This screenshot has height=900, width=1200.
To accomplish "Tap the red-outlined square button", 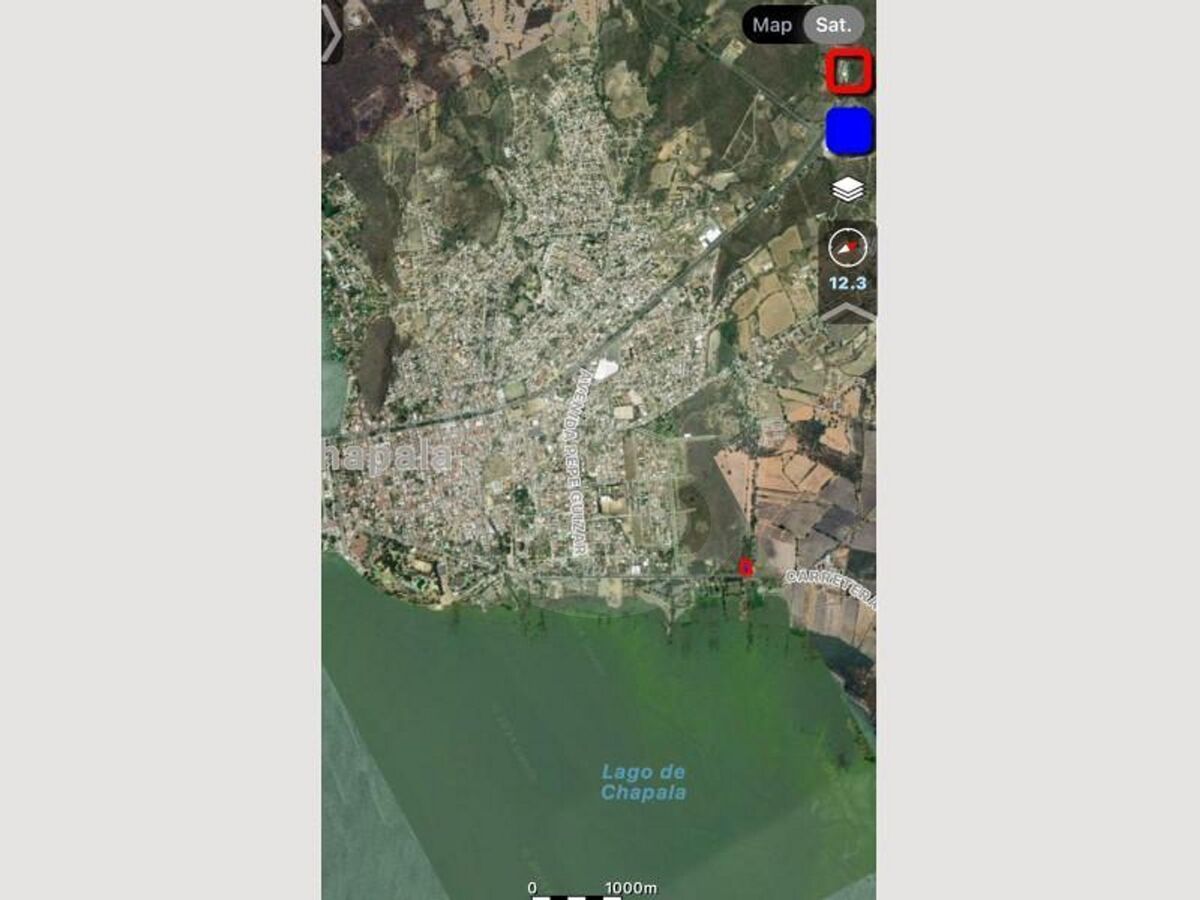I will click(849, 72).
